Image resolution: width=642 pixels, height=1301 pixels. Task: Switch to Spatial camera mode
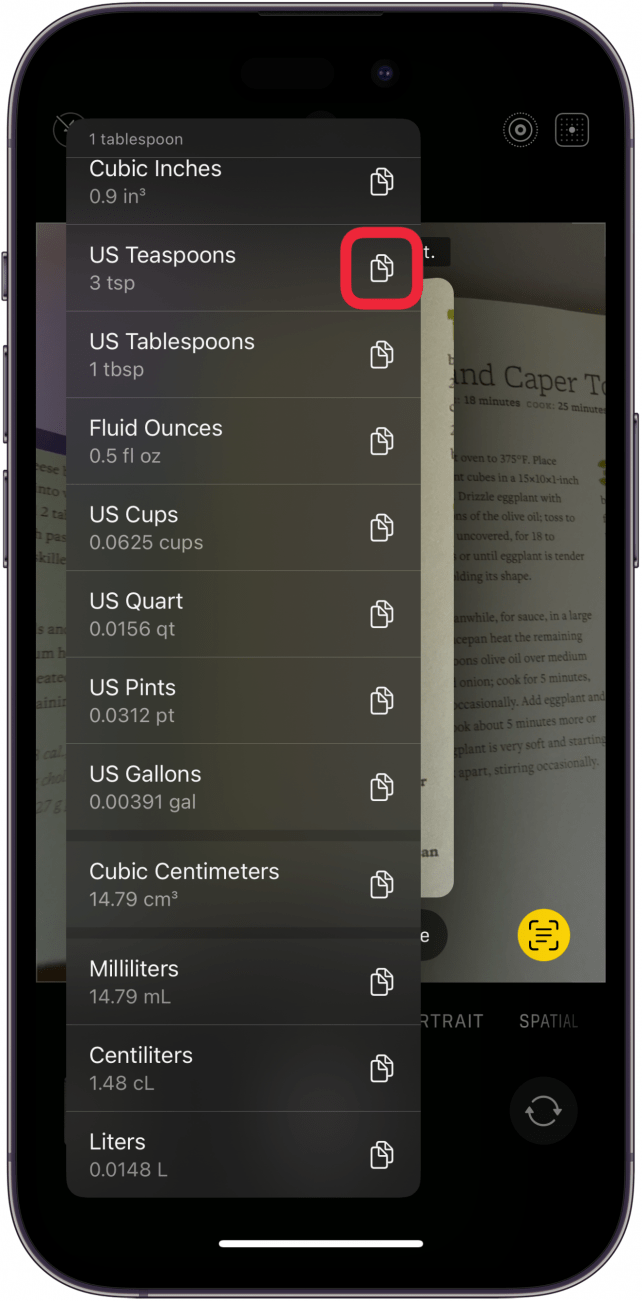pyautogui.click(x=548, y=1021)
